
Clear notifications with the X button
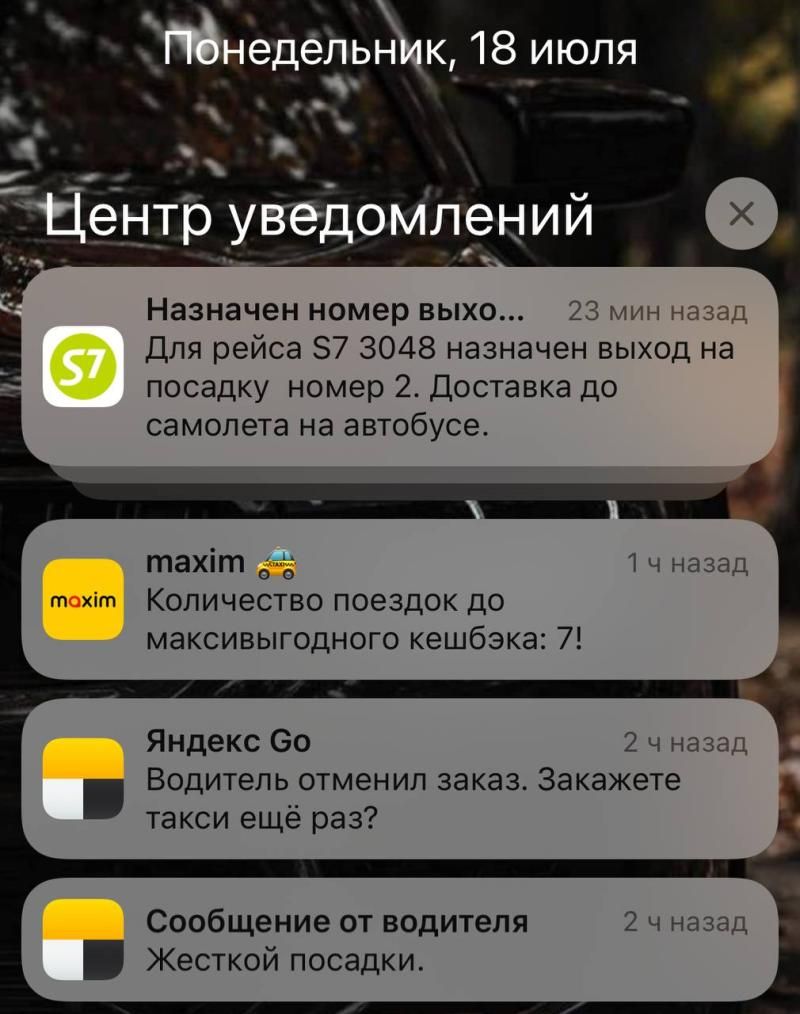(x=741, y=213)
